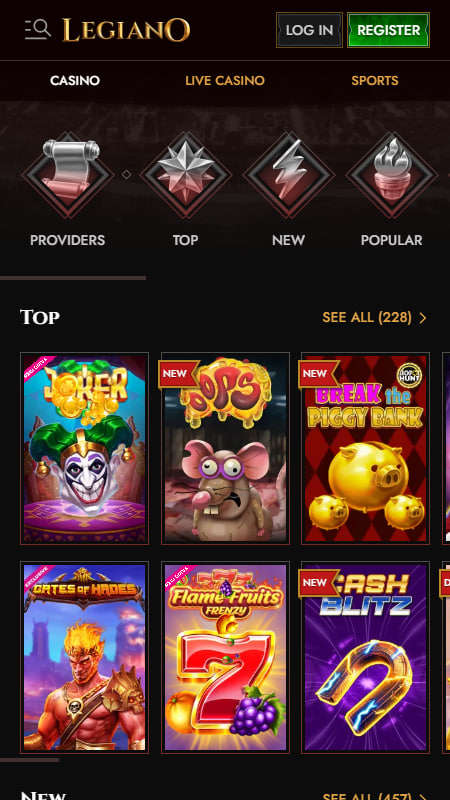The image size is (450, 800).
Task: Open Break the Piggy Bank game
Action: coord(366,448)
